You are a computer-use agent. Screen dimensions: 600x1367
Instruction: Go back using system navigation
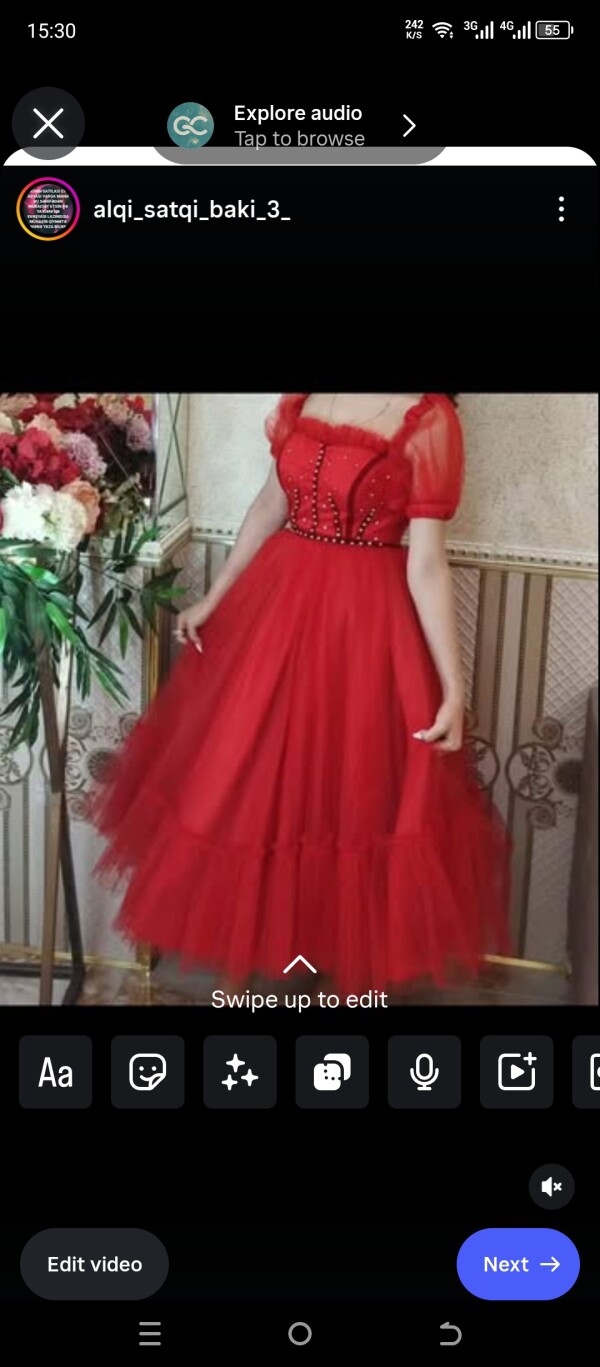pos(450,1333)
